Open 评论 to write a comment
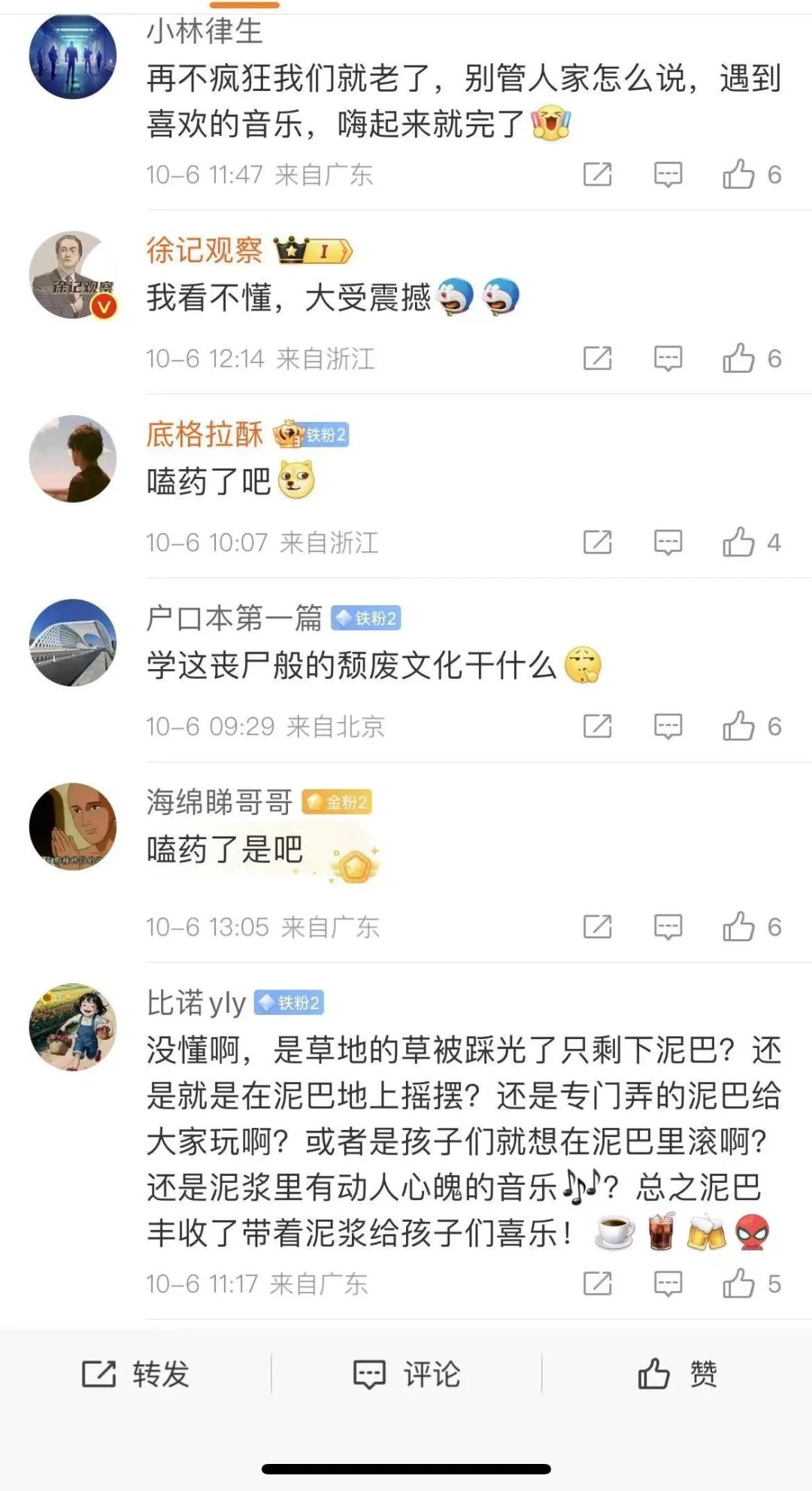 (407, 1374)
